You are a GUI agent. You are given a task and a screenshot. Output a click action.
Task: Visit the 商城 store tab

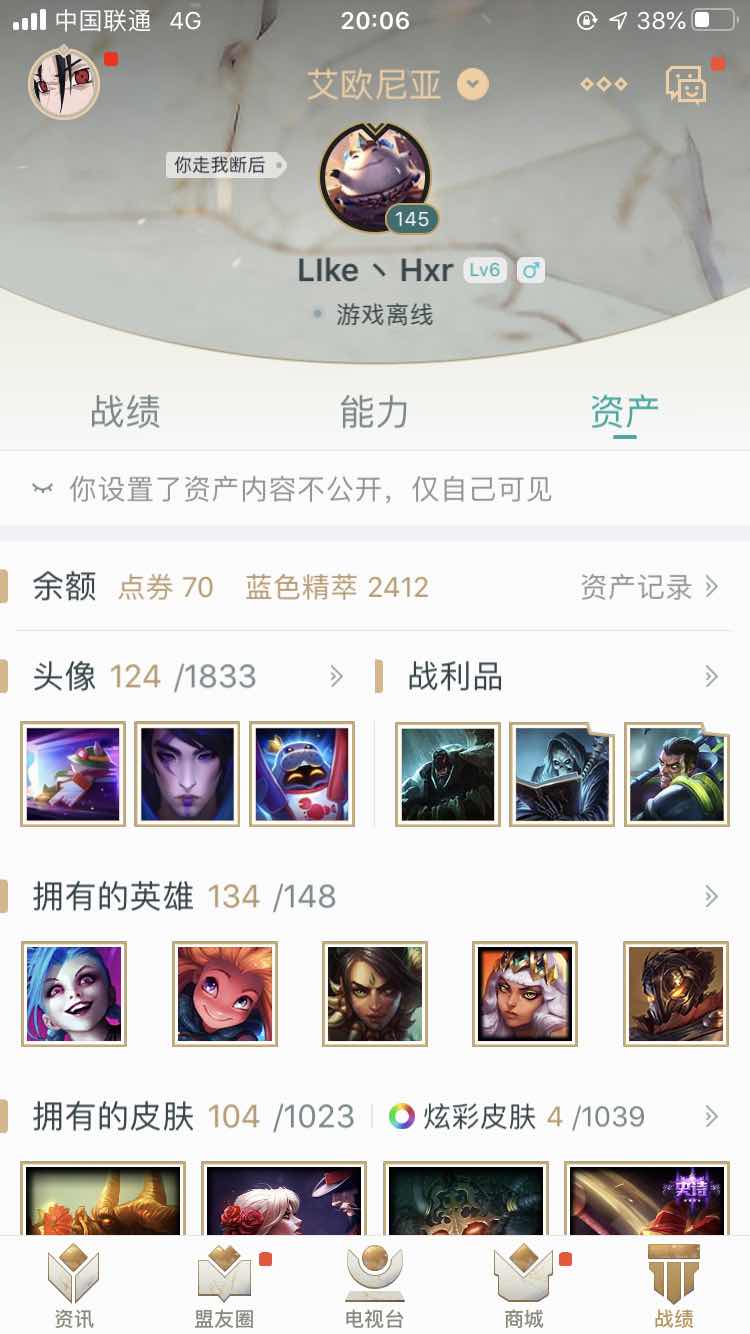point(524,1287)
